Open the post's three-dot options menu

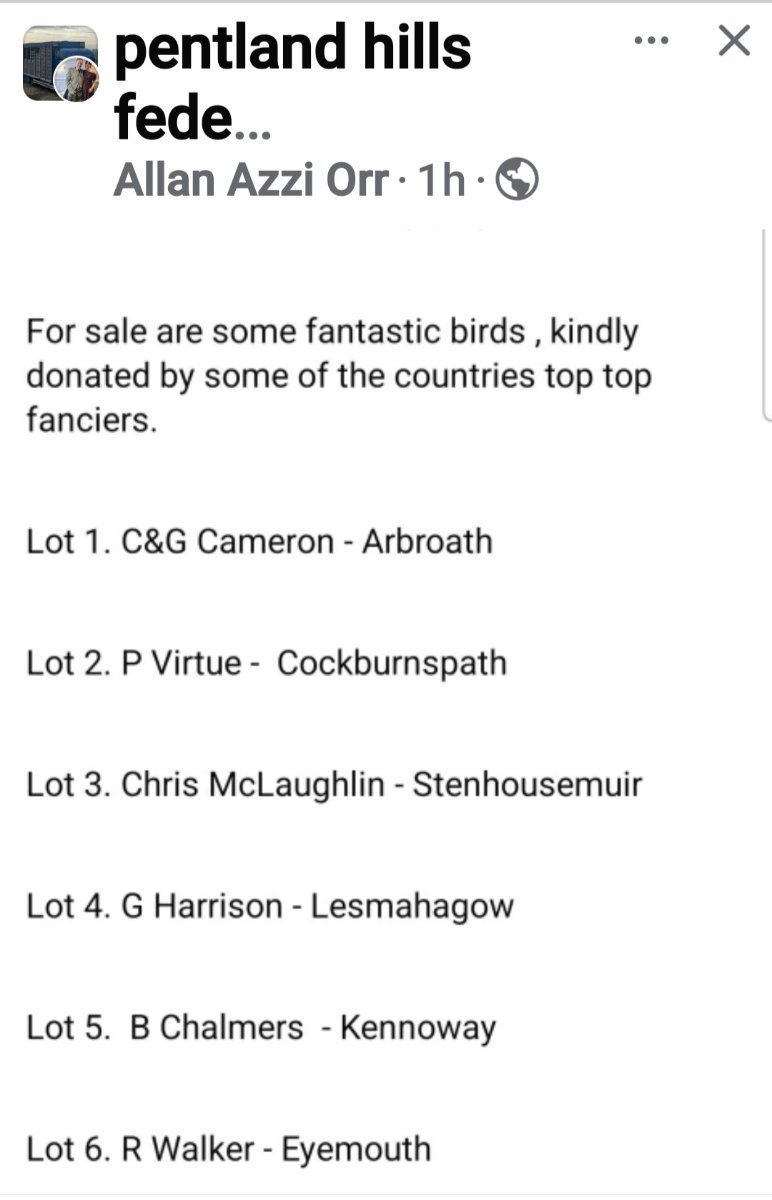651,41
